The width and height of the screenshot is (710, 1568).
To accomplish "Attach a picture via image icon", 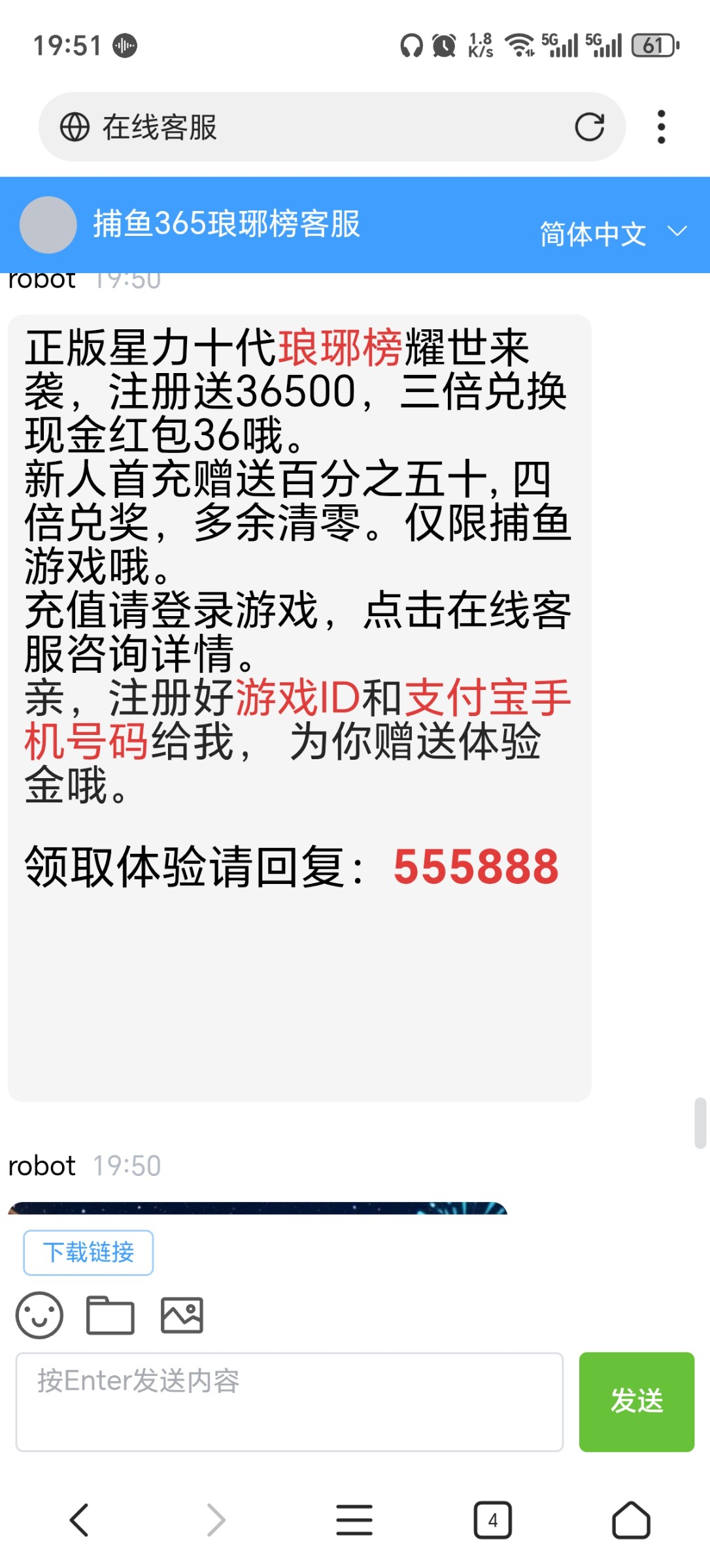I will [x=182, y=1315].
